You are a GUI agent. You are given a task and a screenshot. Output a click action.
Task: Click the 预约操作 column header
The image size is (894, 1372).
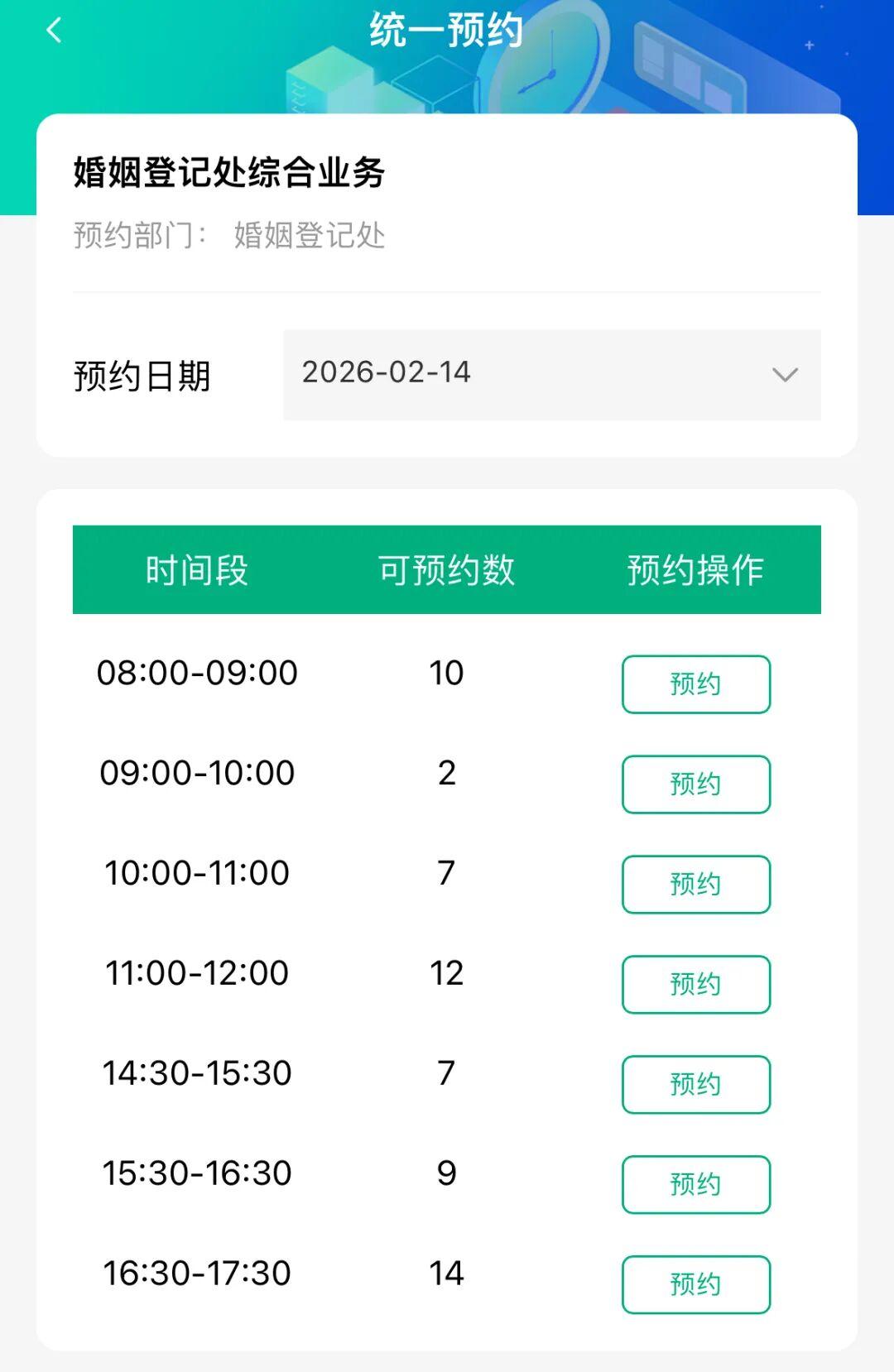click(694, 569)
